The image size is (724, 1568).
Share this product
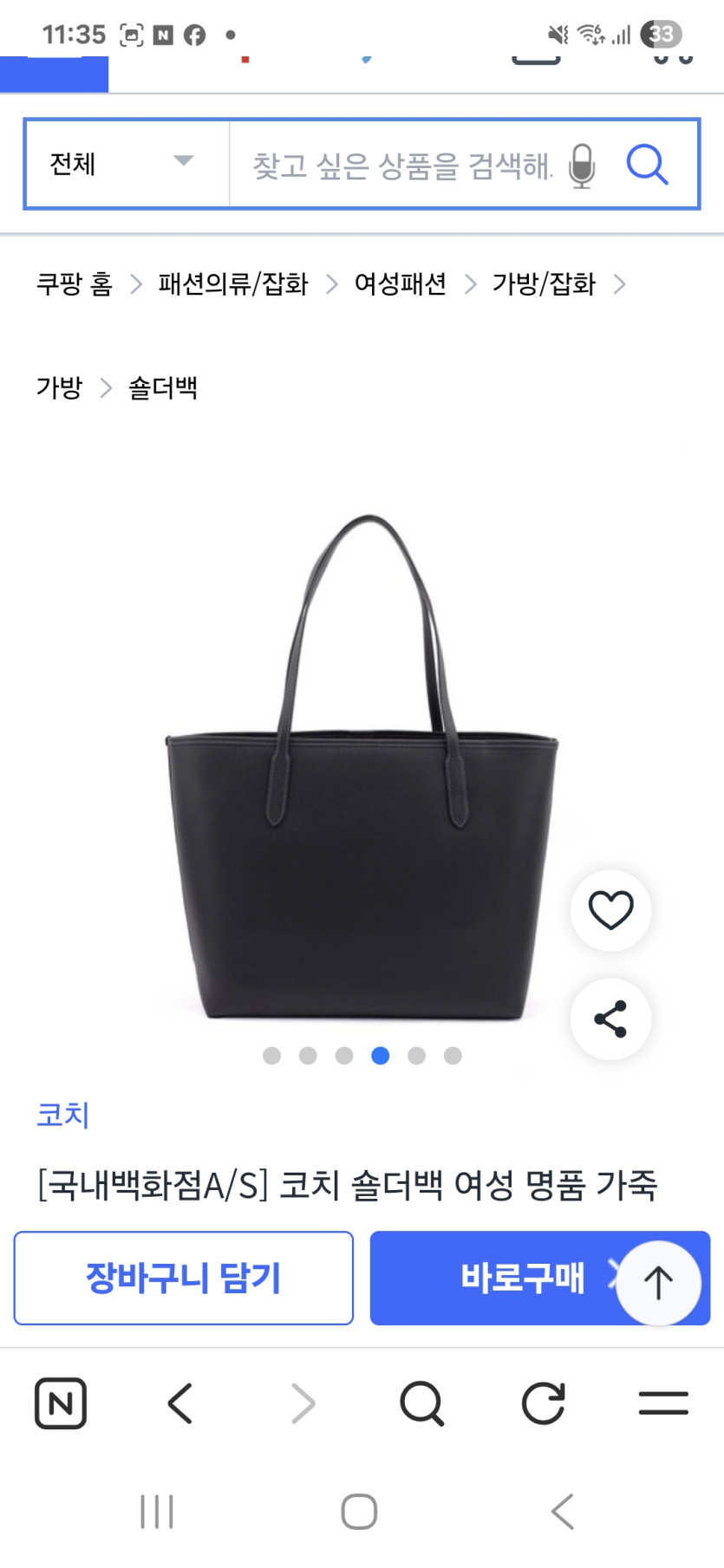tap(610, 1019)
